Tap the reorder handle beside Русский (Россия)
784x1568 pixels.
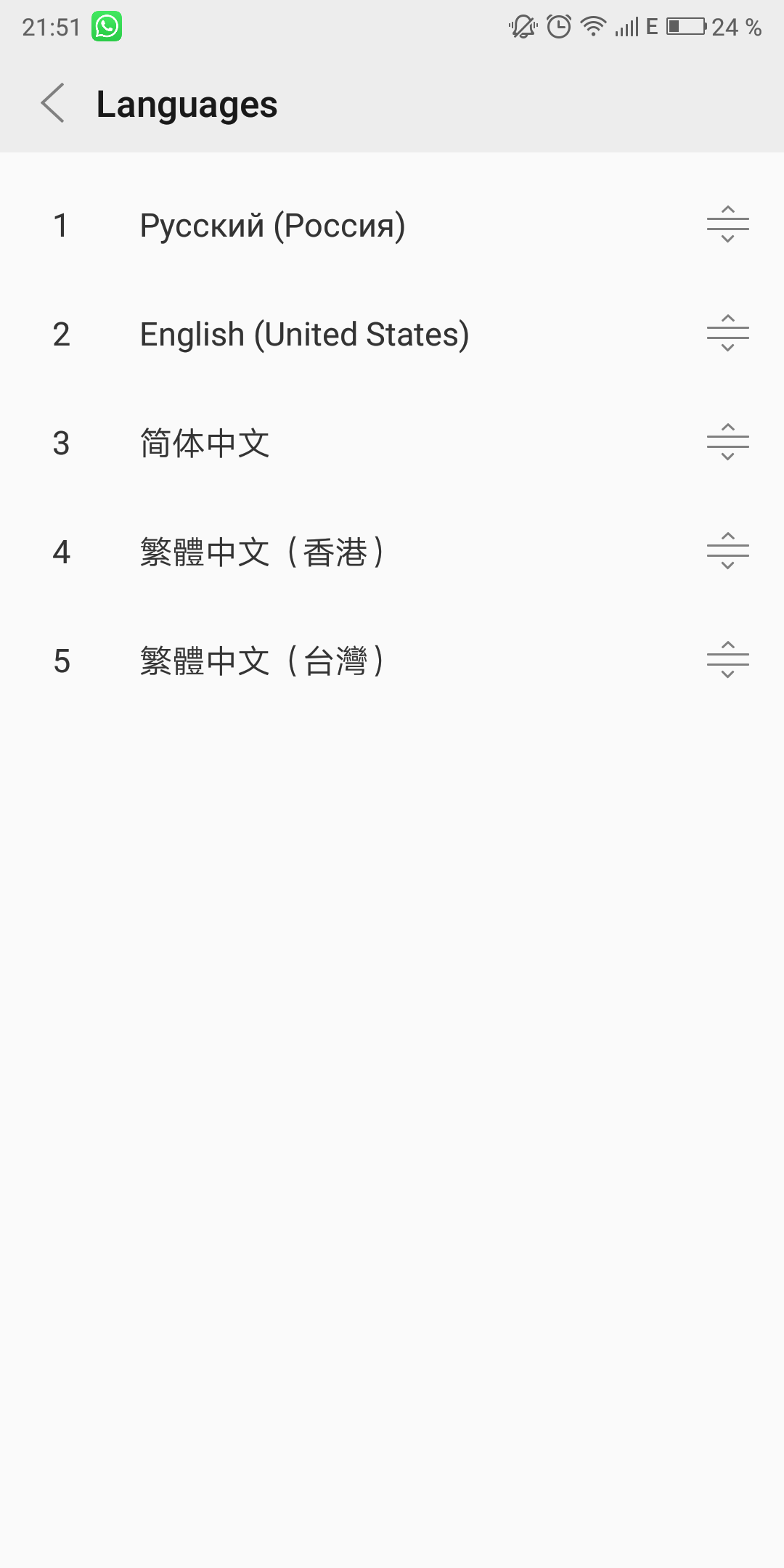coord(728,224)
